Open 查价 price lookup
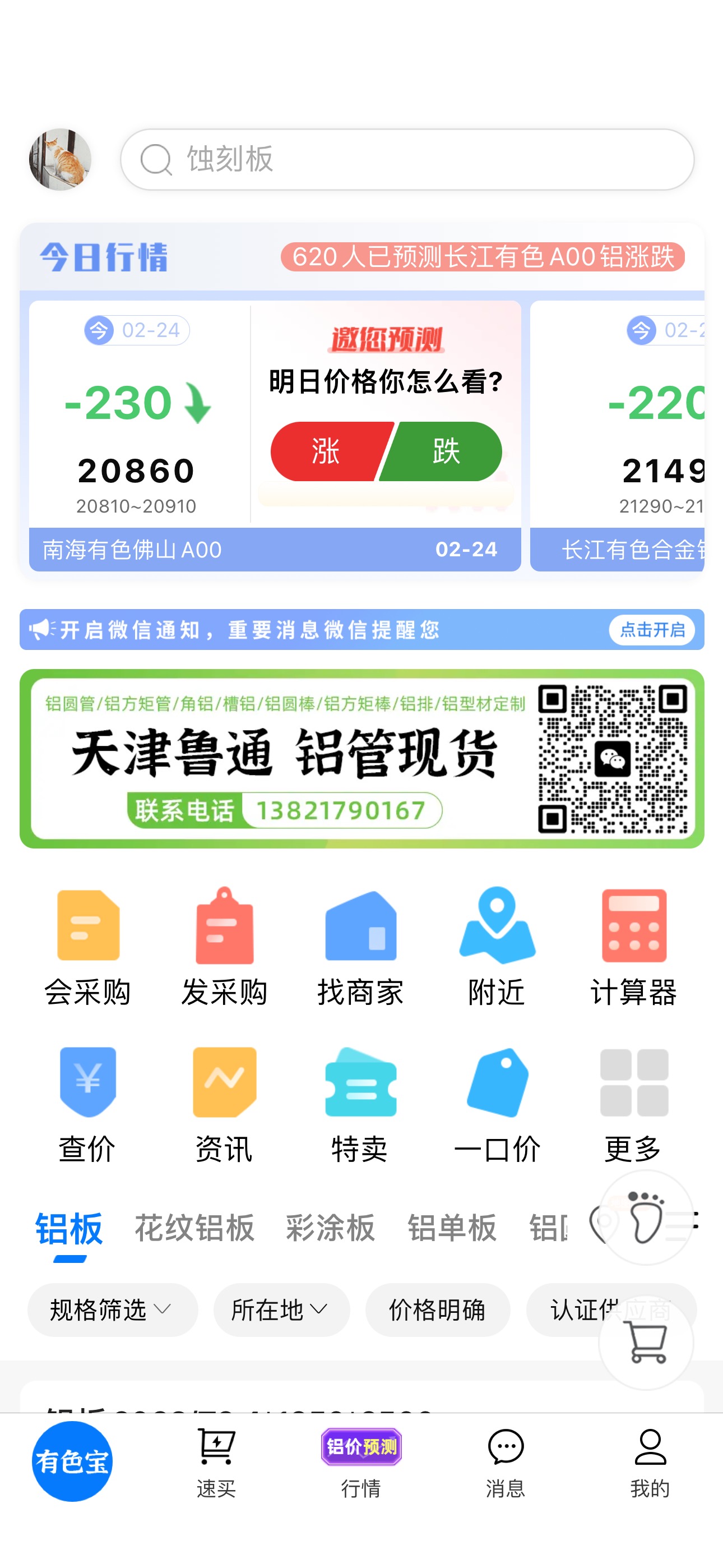The width and height of the screenshot is (723, 1568). [87, 1104]
